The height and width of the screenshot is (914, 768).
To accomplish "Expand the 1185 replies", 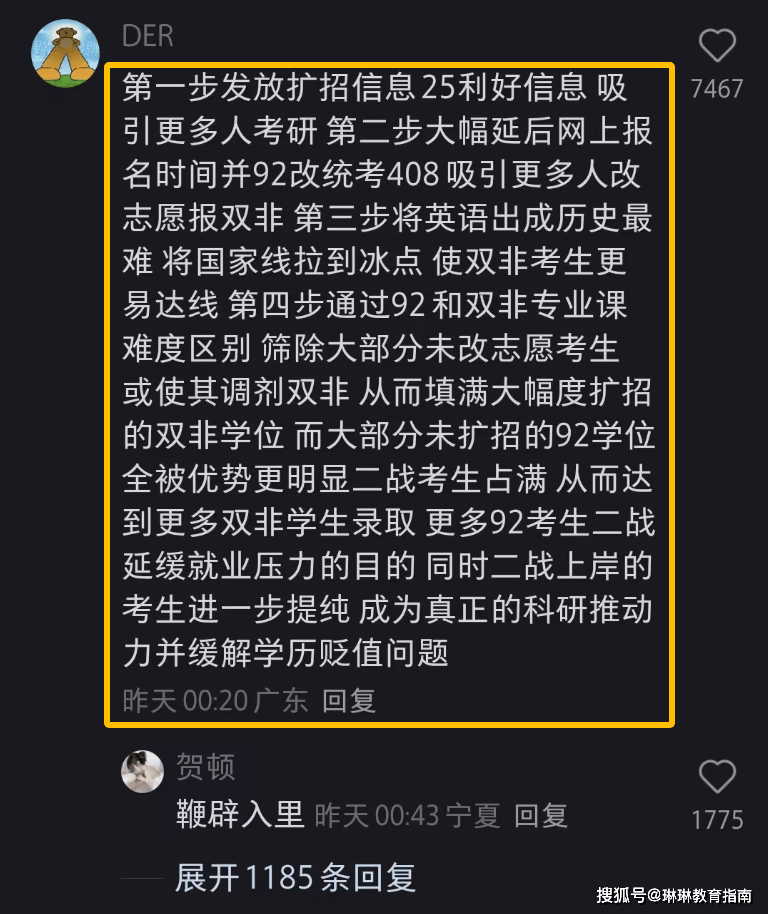I will (295, 877).
